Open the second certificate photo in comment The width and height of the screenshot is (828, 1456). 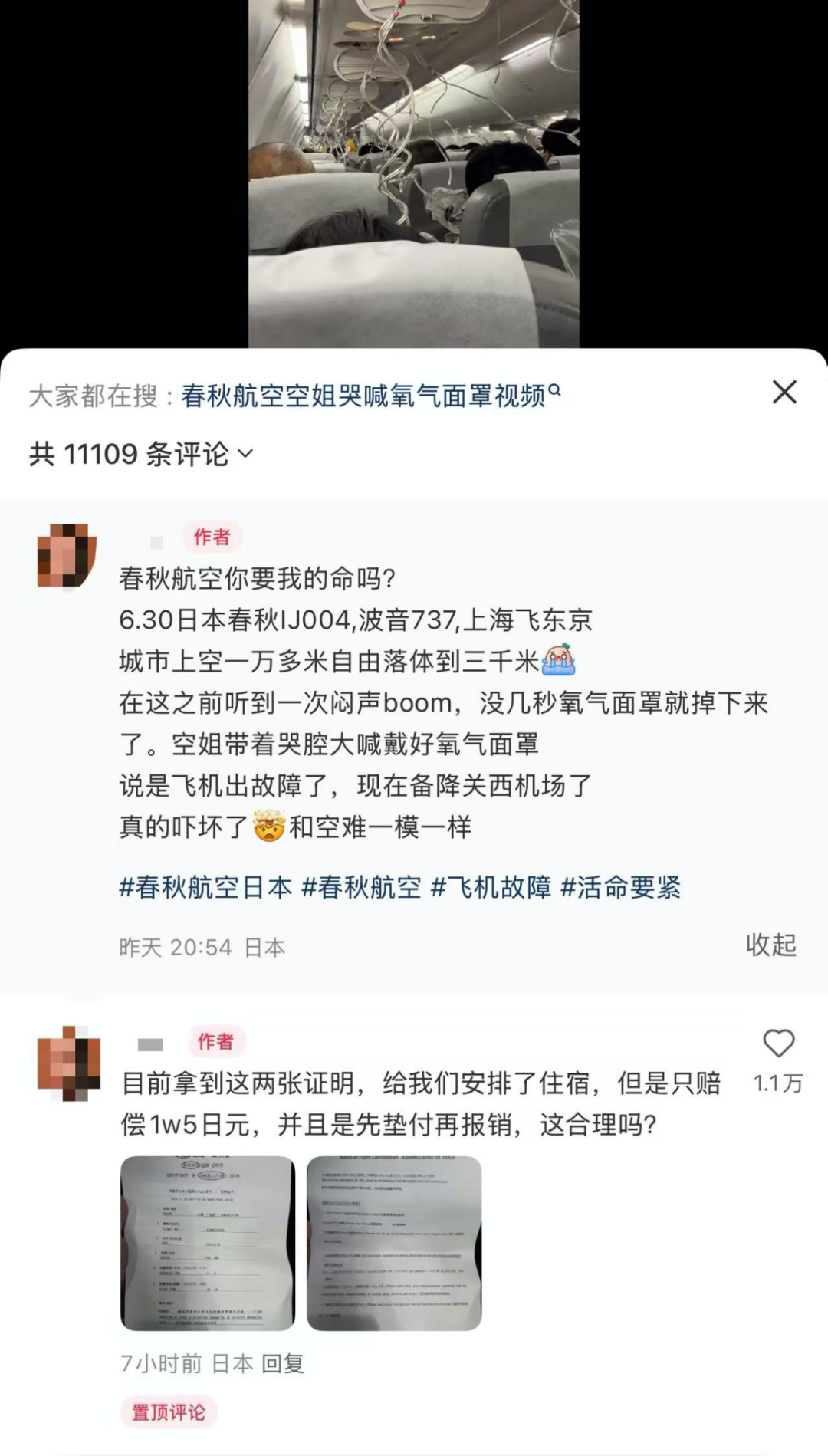394,1243
